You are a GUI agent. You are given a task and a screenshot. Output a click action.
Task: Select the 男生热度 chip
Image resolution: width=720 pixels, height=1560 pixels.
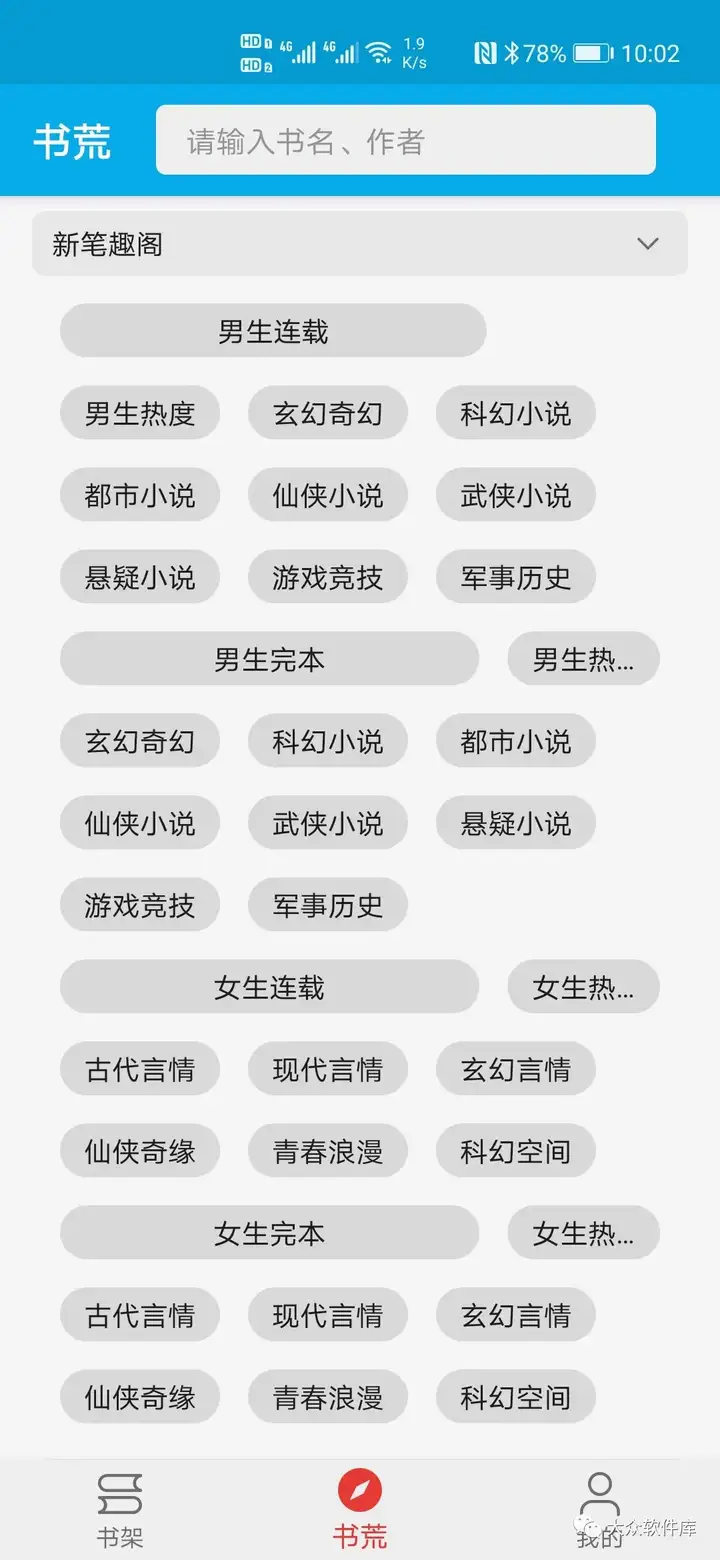click(139, 413)
